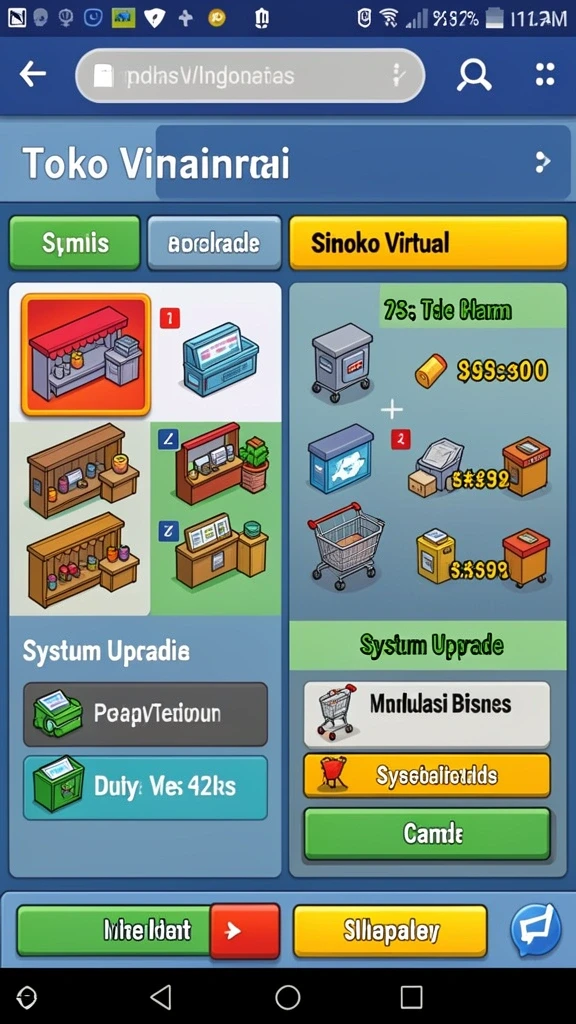Tap the red arrow button at bottom
The height and width of the screenshot is (1024, 576).
pyautogui.click(x=245, y=931)
